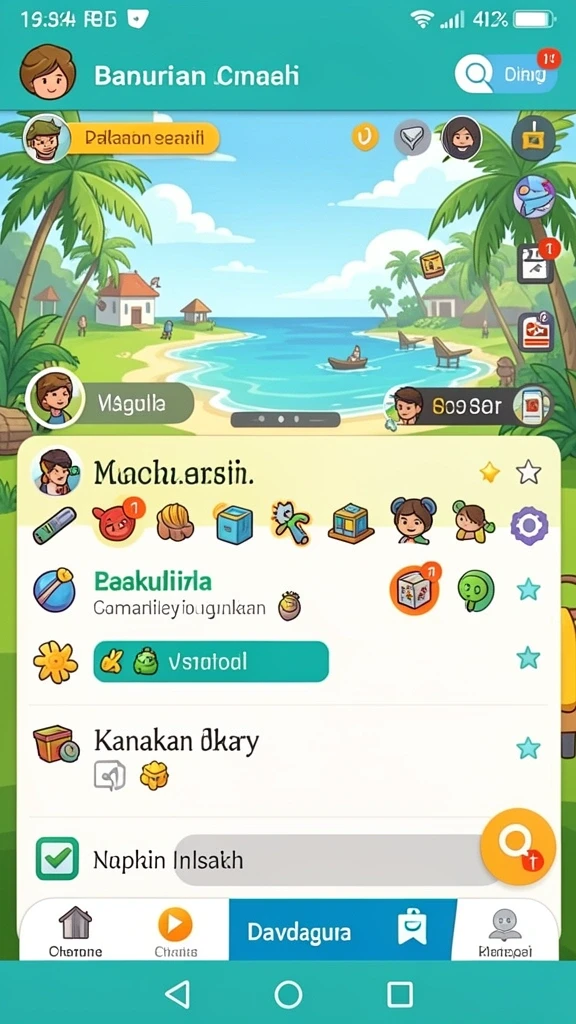This screenshot has height=1024, width=576.
Task: Toggle the green checkbox beside Napkin Inlsakh
Action: pos(57,859)
